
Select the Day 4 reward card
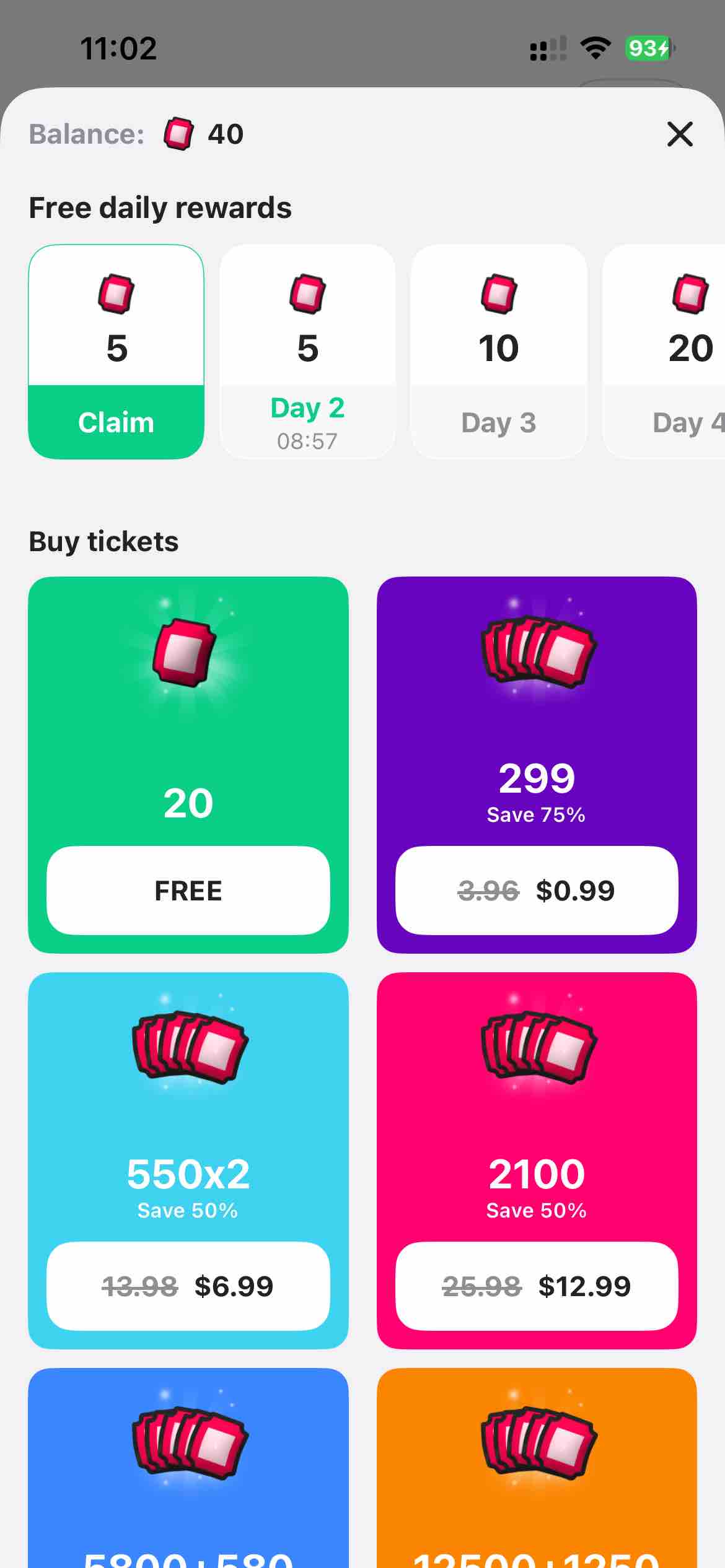pos(669,351)
